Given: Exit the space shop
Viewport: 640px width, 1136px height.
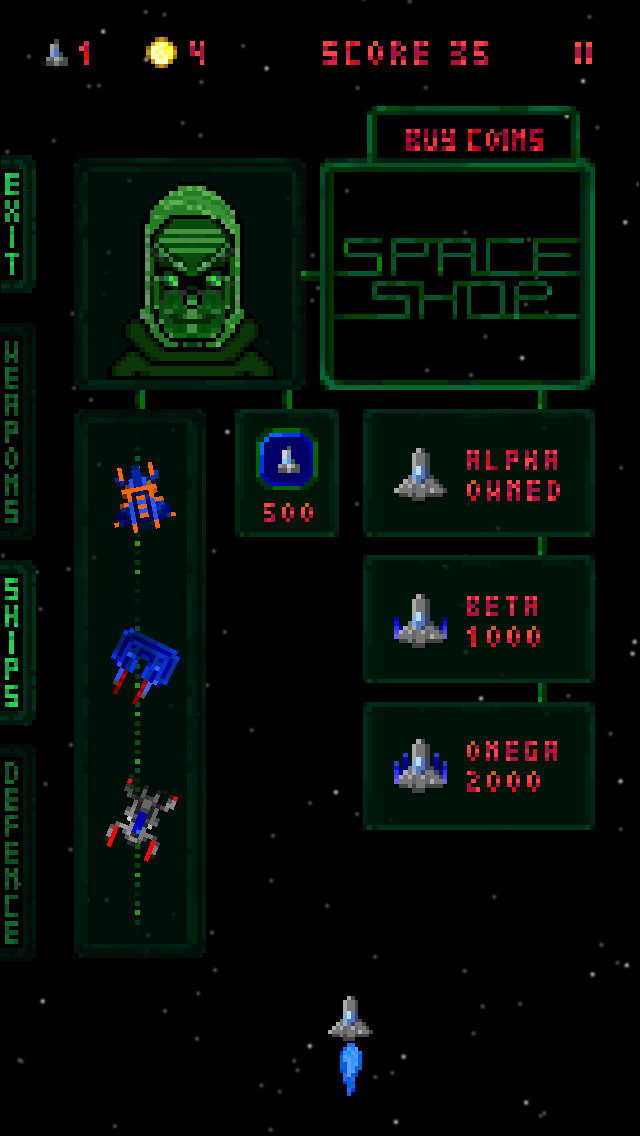Looking at the screenshot, I should tap(16, 224).
